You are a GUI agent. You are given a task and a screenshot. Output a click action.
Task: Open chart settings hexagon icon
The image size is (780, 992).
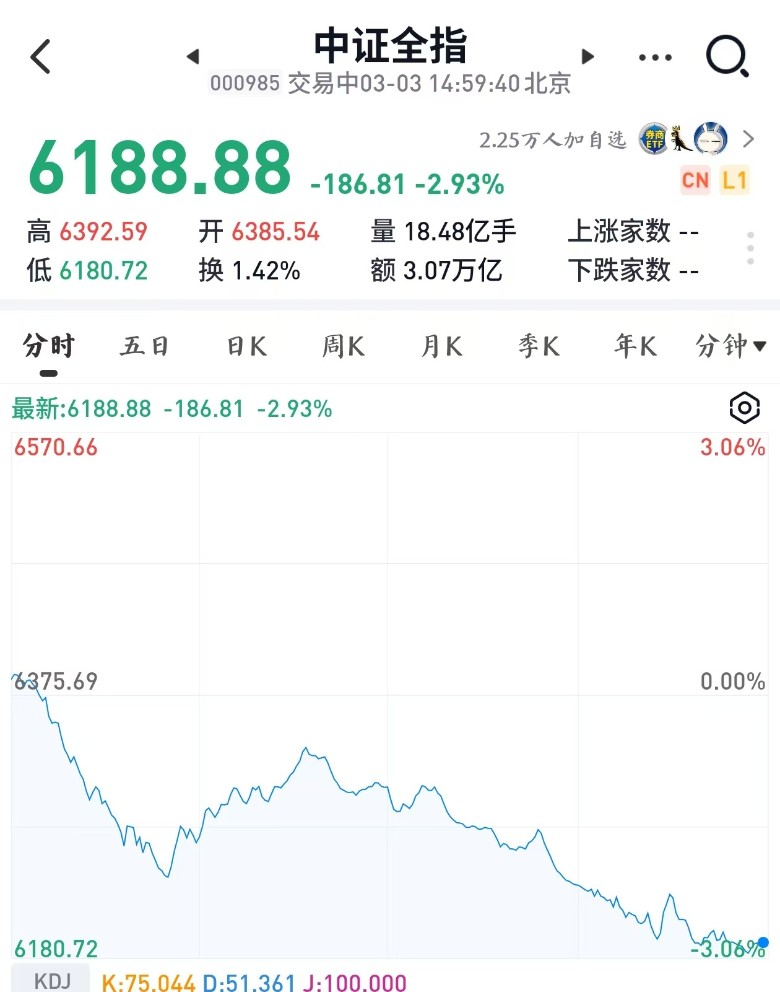[x=745, y=408]
